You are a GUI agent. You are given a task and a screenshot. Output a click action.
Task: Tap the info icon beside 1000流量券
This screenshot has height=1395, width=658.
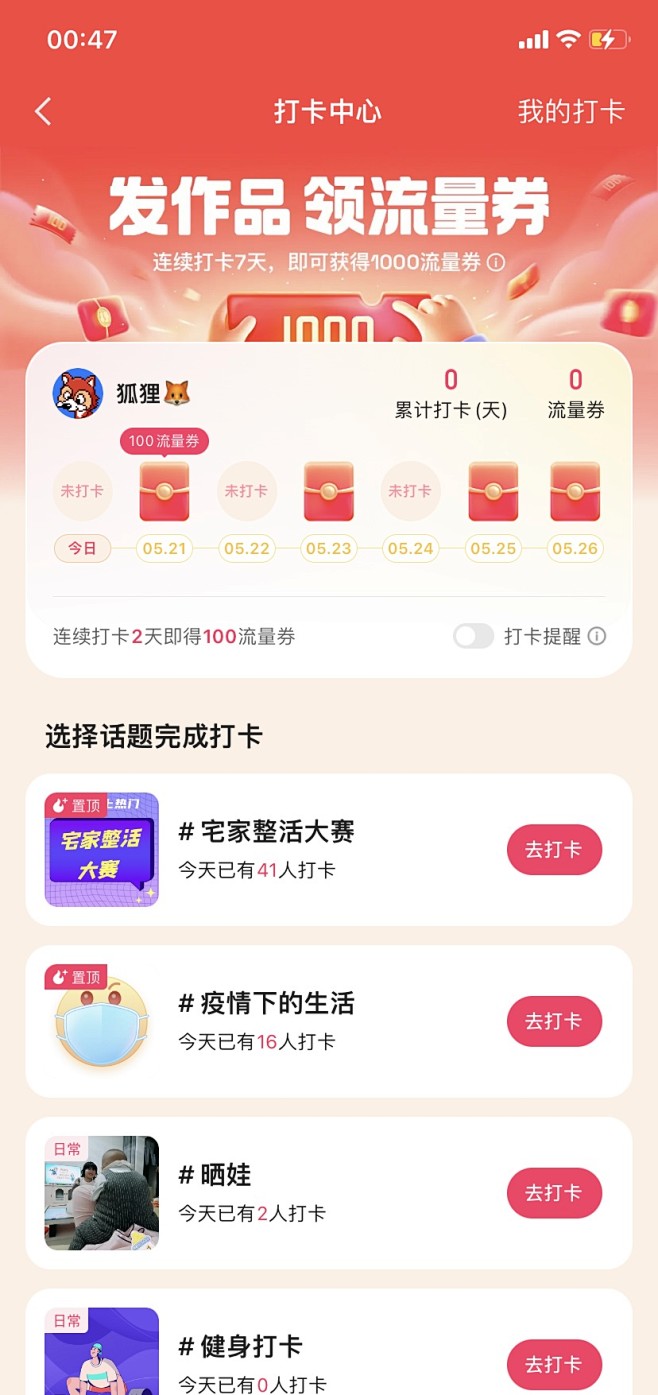495,262
